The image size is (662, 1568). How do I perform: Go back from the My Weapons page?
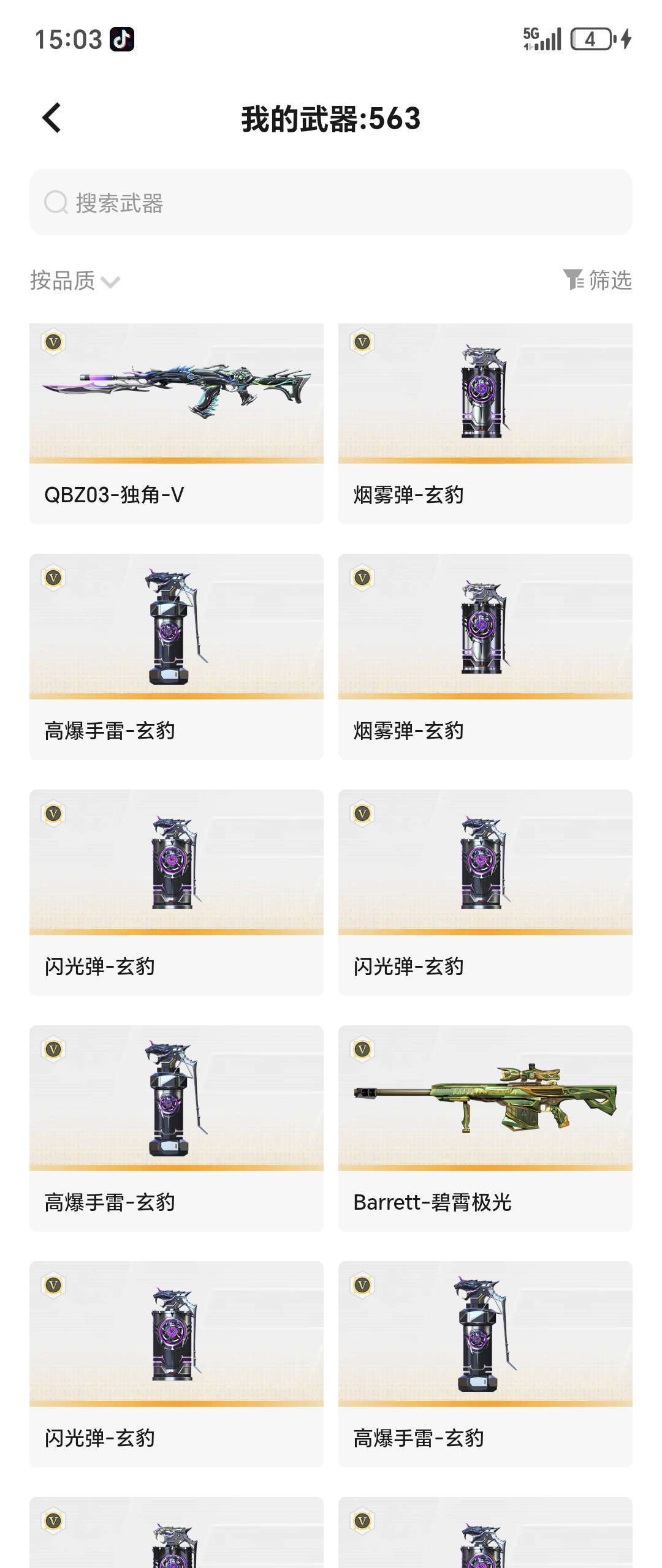(52, 118)
